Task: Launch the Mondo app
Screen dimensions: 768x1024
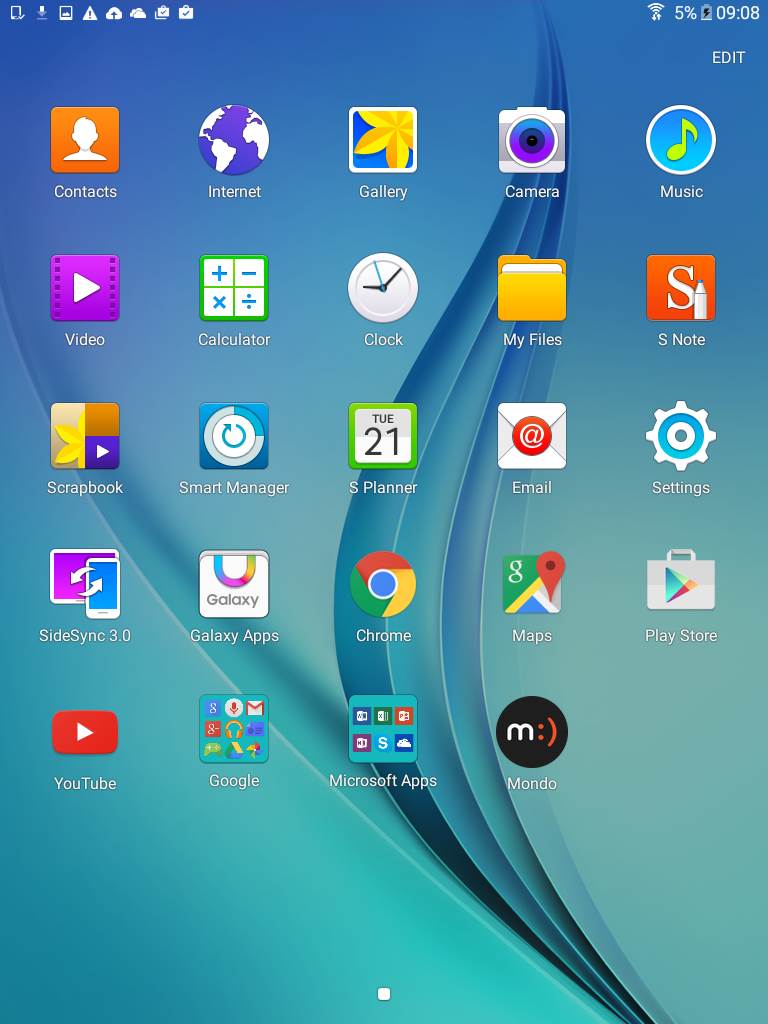Action: click(532, 732)
